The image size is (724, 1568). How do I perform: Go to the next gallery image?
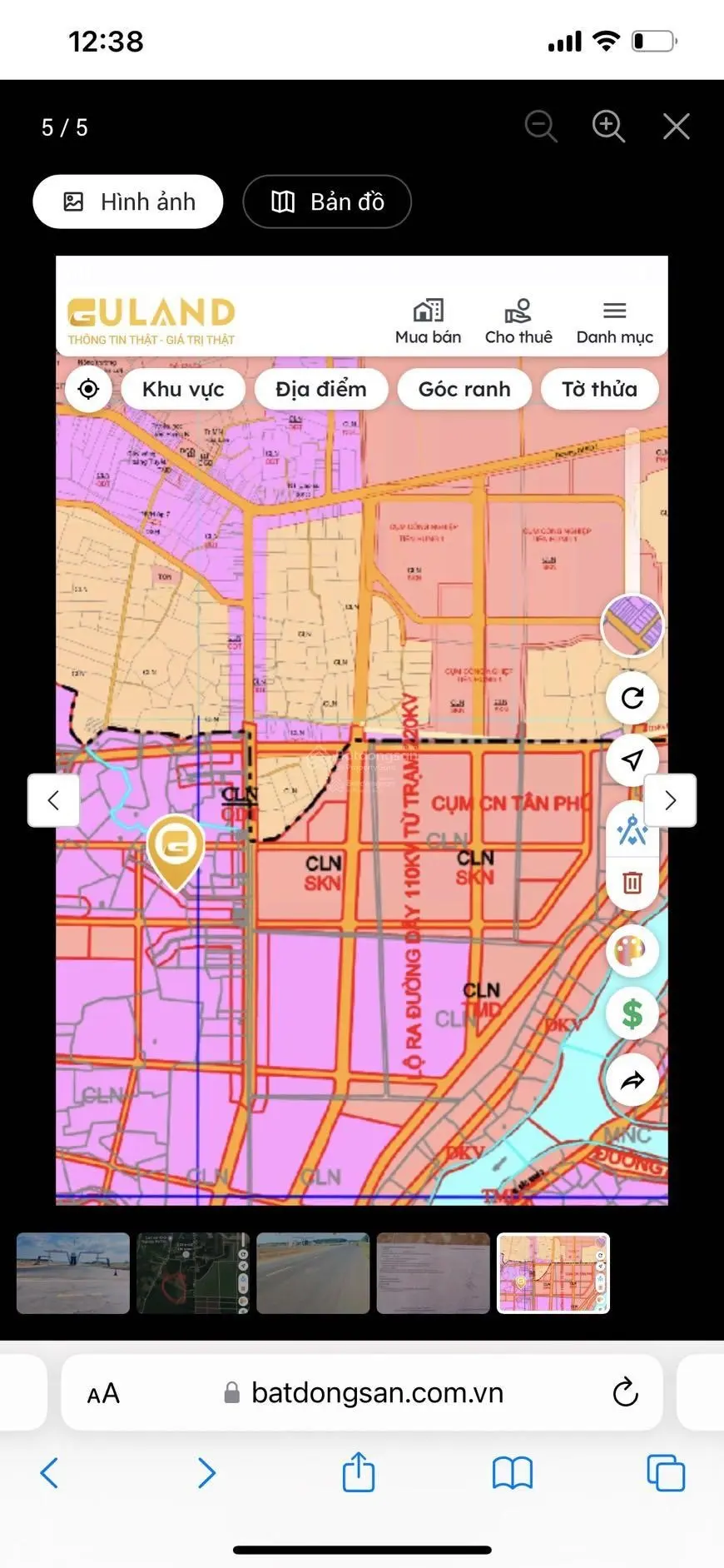[670, 800]
